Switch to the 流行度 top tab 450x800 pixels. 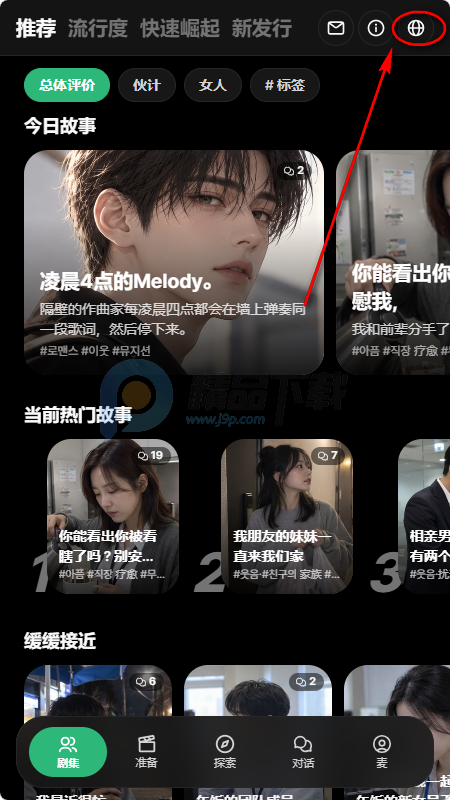pos(97,28)
